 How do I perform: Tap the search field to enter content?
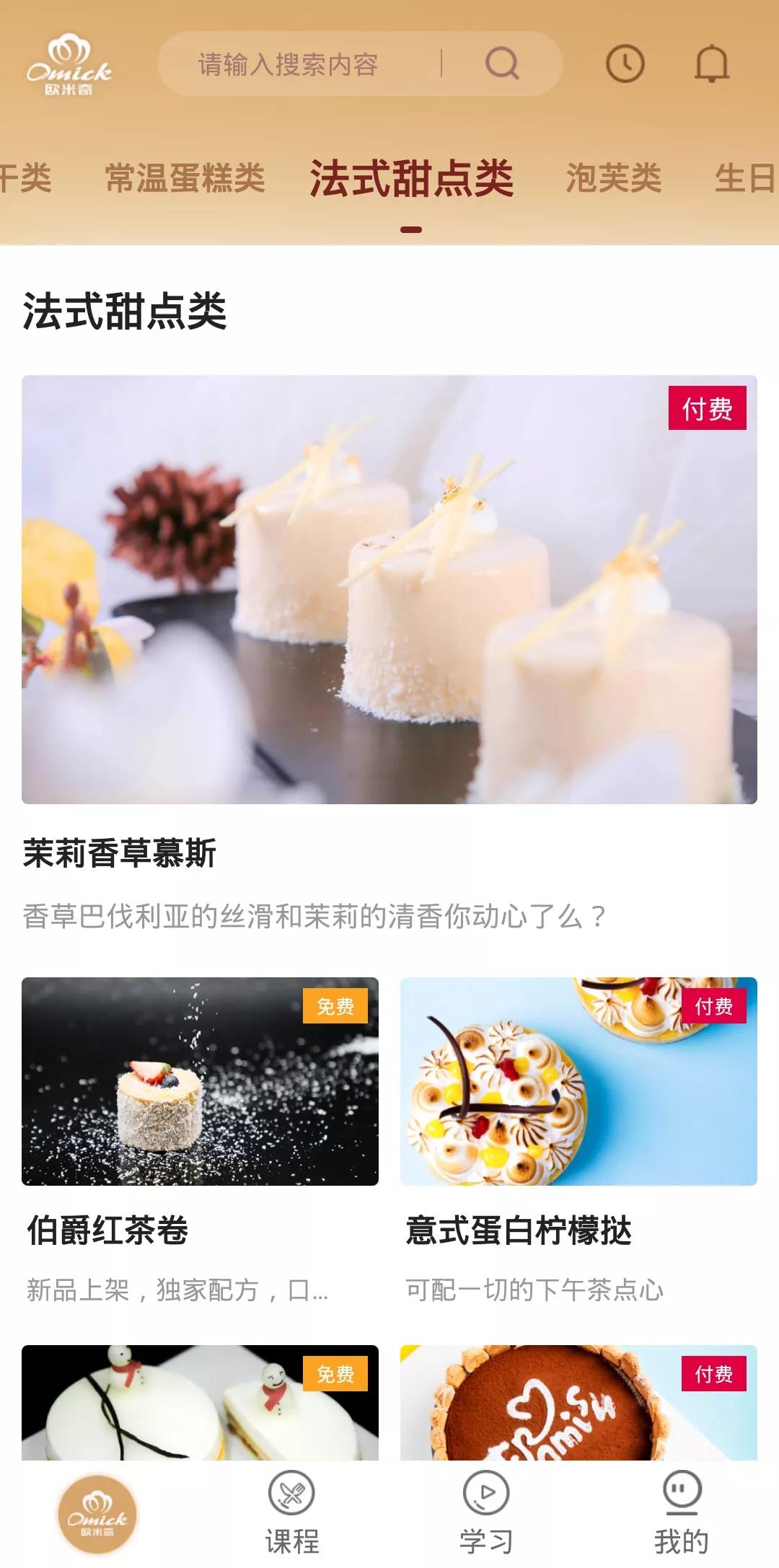click(299, 64)
